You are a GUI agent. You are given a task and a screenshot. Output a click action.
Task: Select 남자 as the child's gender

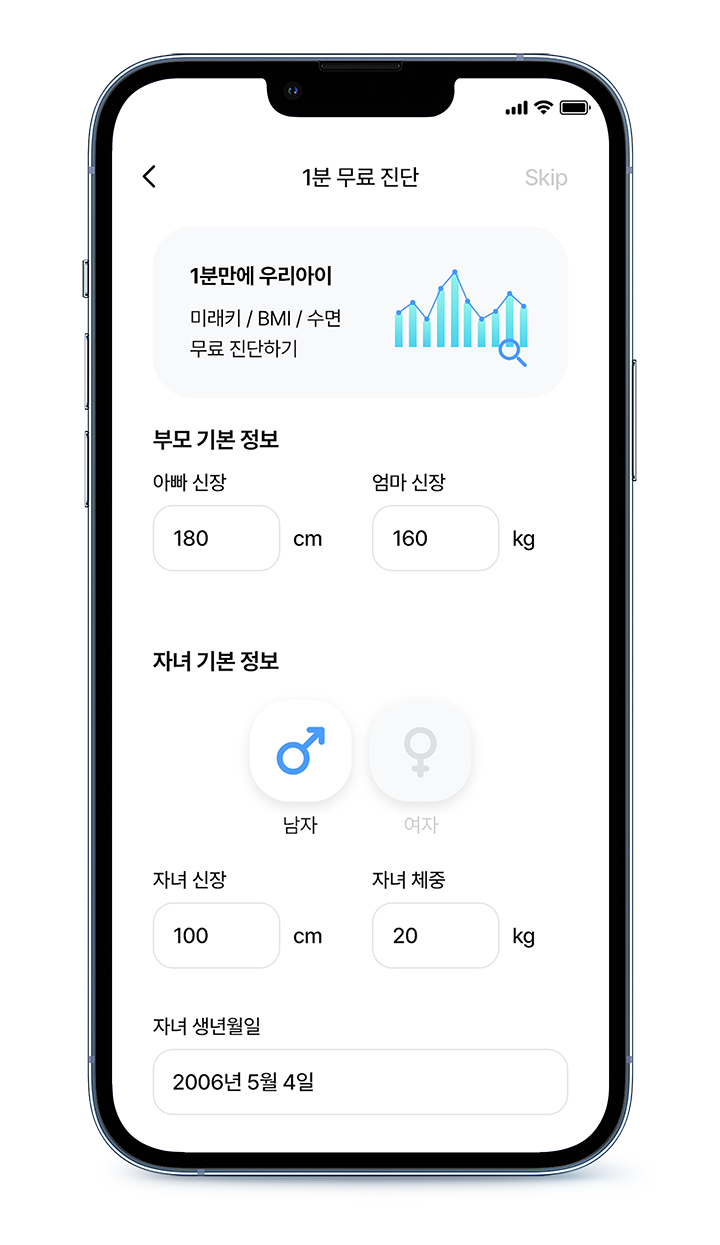(300, 751)
